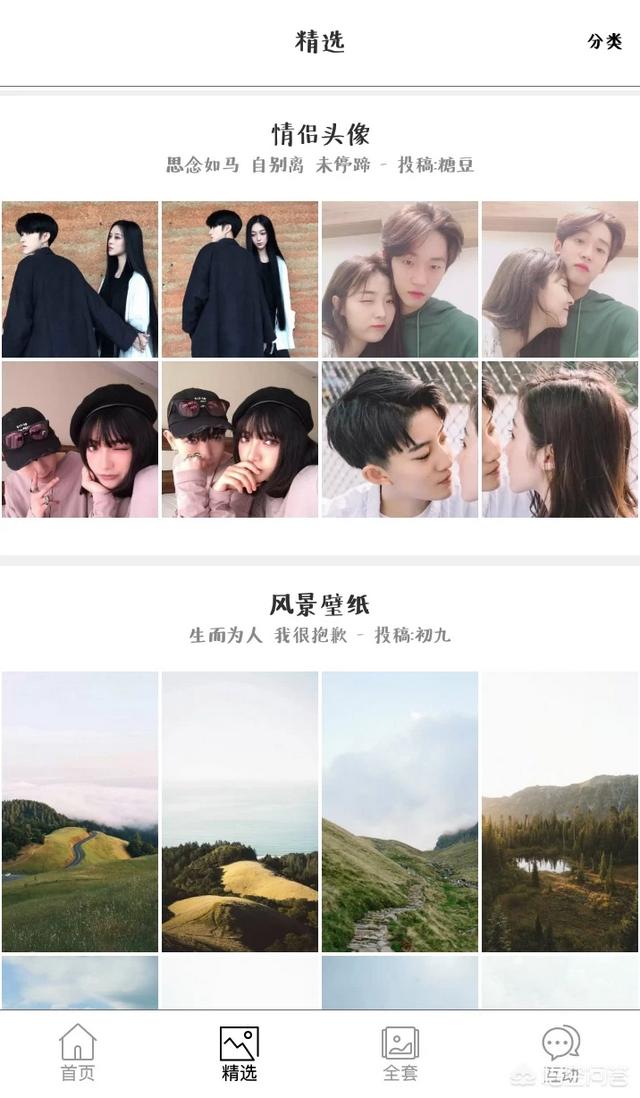The height and width of the screenshot is (1098, 640).
Task: Open the avatar of the girl in the beret resting her chin
Action: pyautogui.click(x=80, y=439)
